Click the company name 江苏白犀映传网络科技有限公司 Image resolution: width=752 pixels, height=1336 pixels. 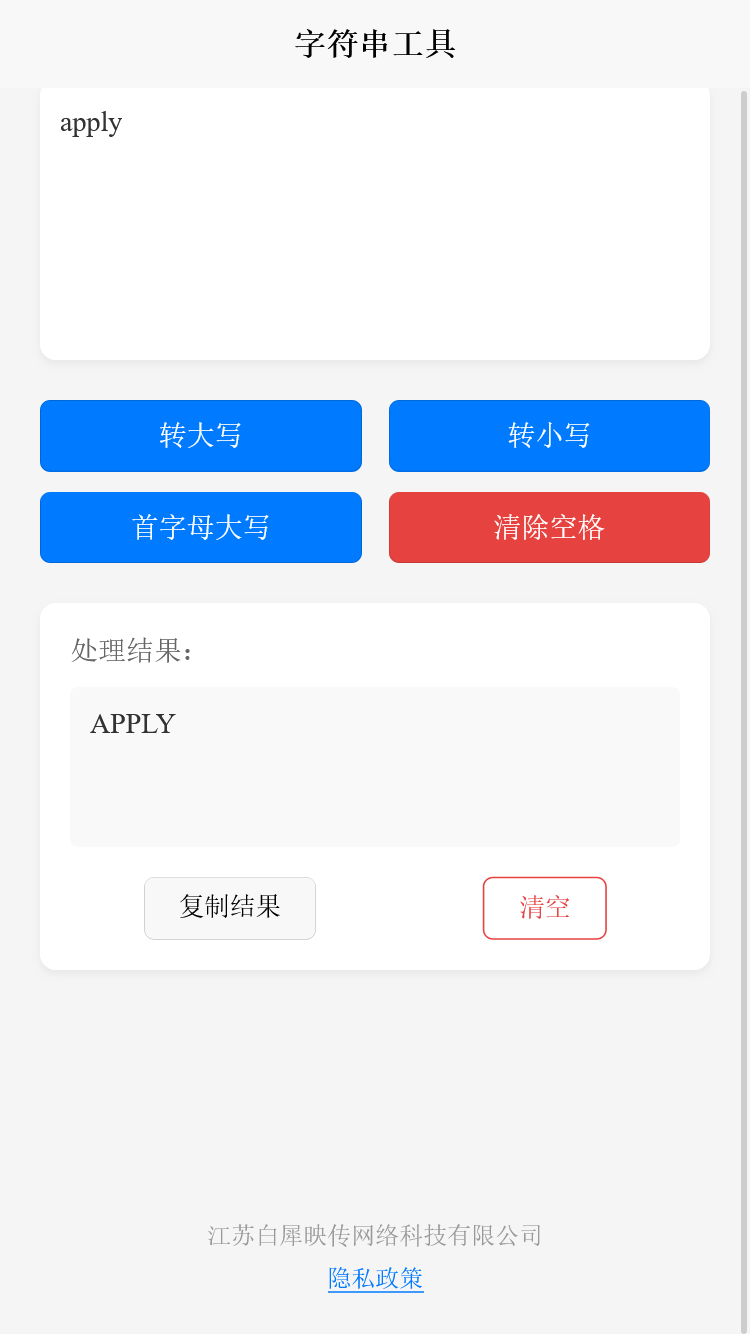[x=375, y=1236]
